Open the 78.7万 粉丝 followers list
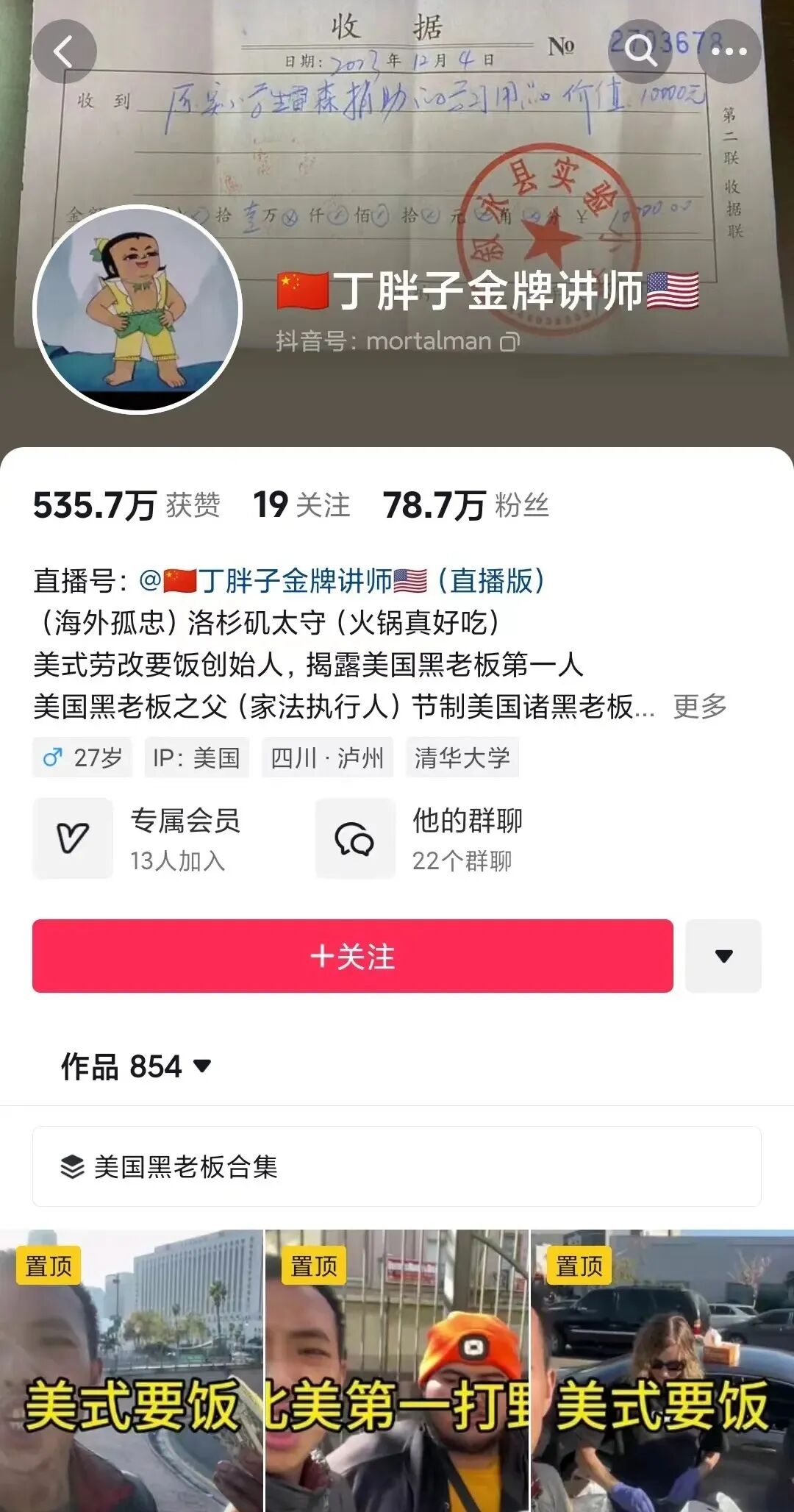The height and width of the screenshot is (1512, 794). click(x=466, y=505)
